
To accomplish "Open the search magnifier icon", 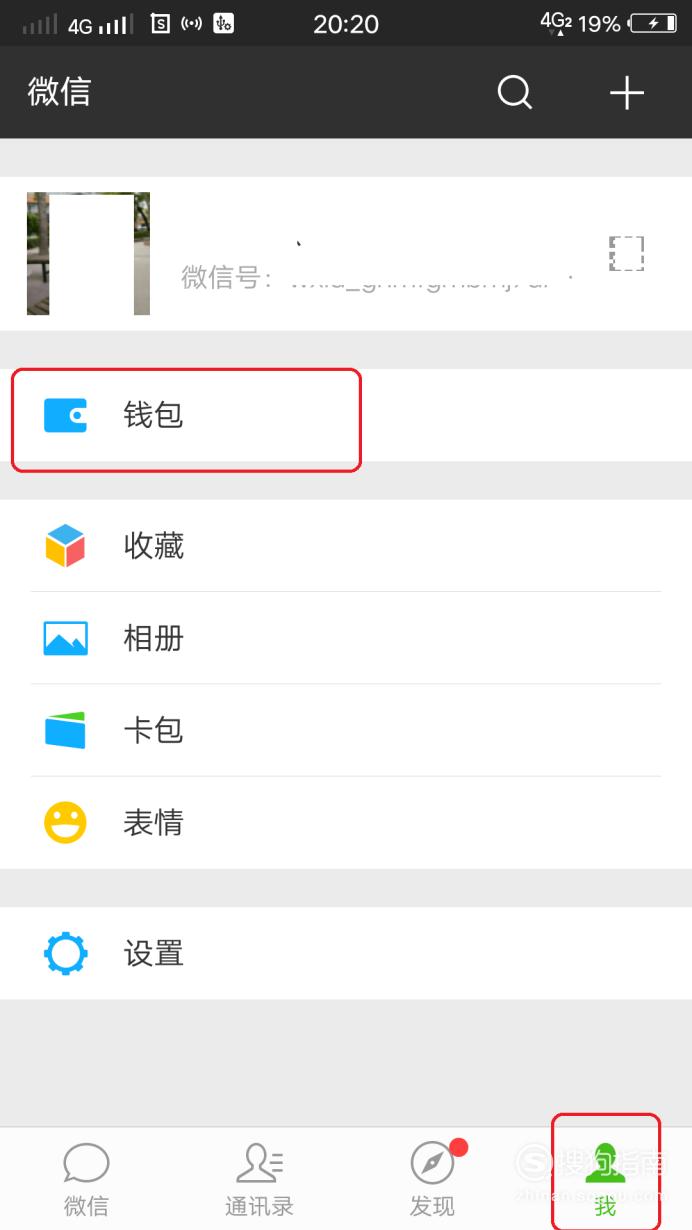I will coord(515,93).
